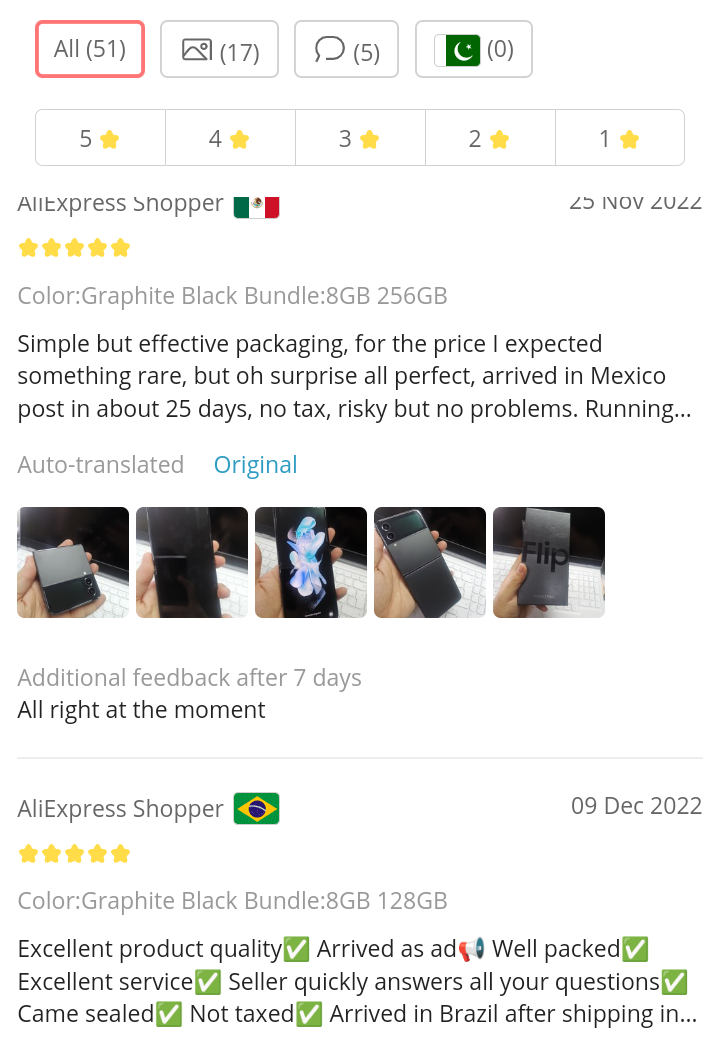Filter reviews from Pakistan (0)
The width and height of the screenshot is (720, 1049).
point(473,49)
